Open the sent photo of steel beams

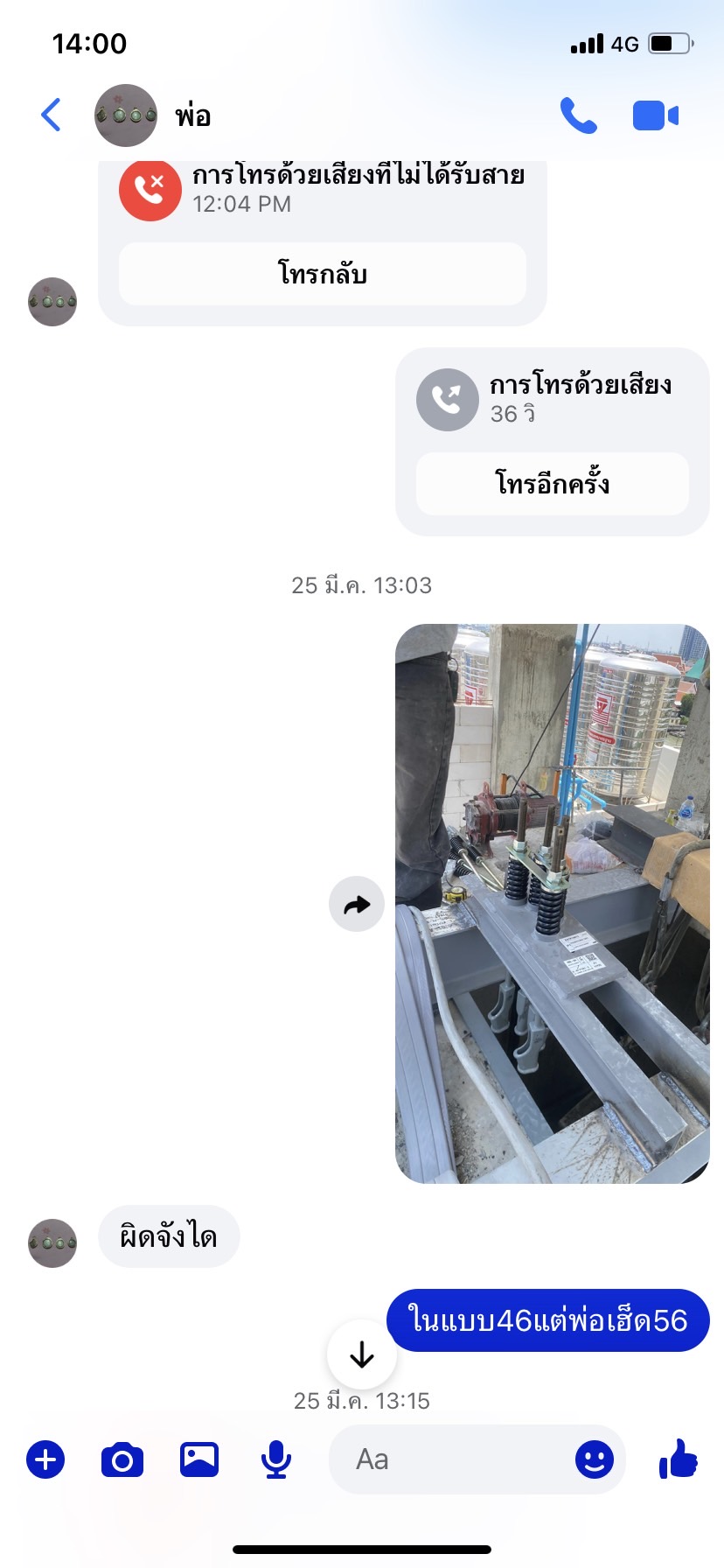coord(552,903)
